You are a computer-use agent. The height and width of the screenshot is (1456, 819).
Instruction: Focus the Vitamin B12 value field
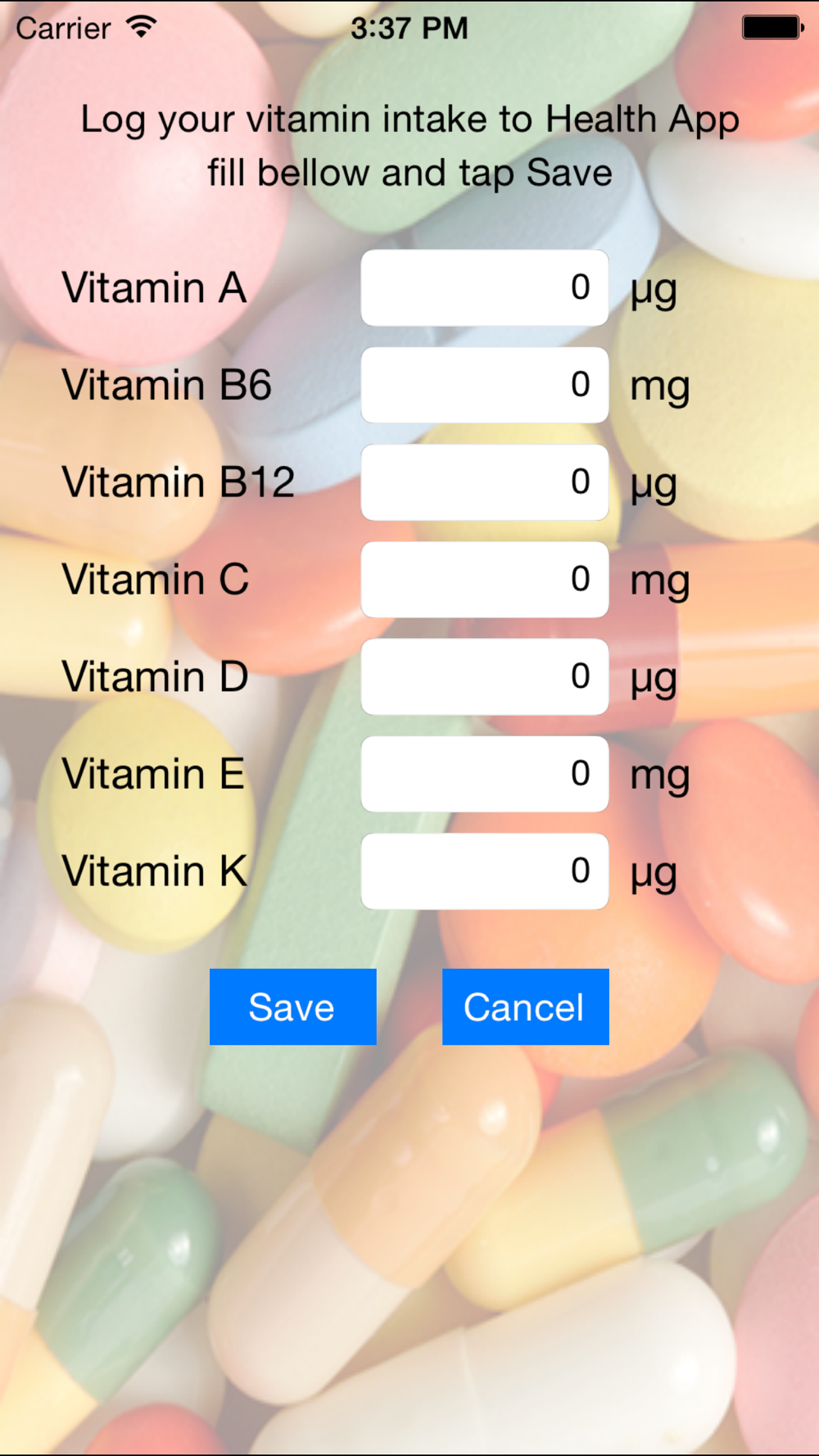coord(484,482)
